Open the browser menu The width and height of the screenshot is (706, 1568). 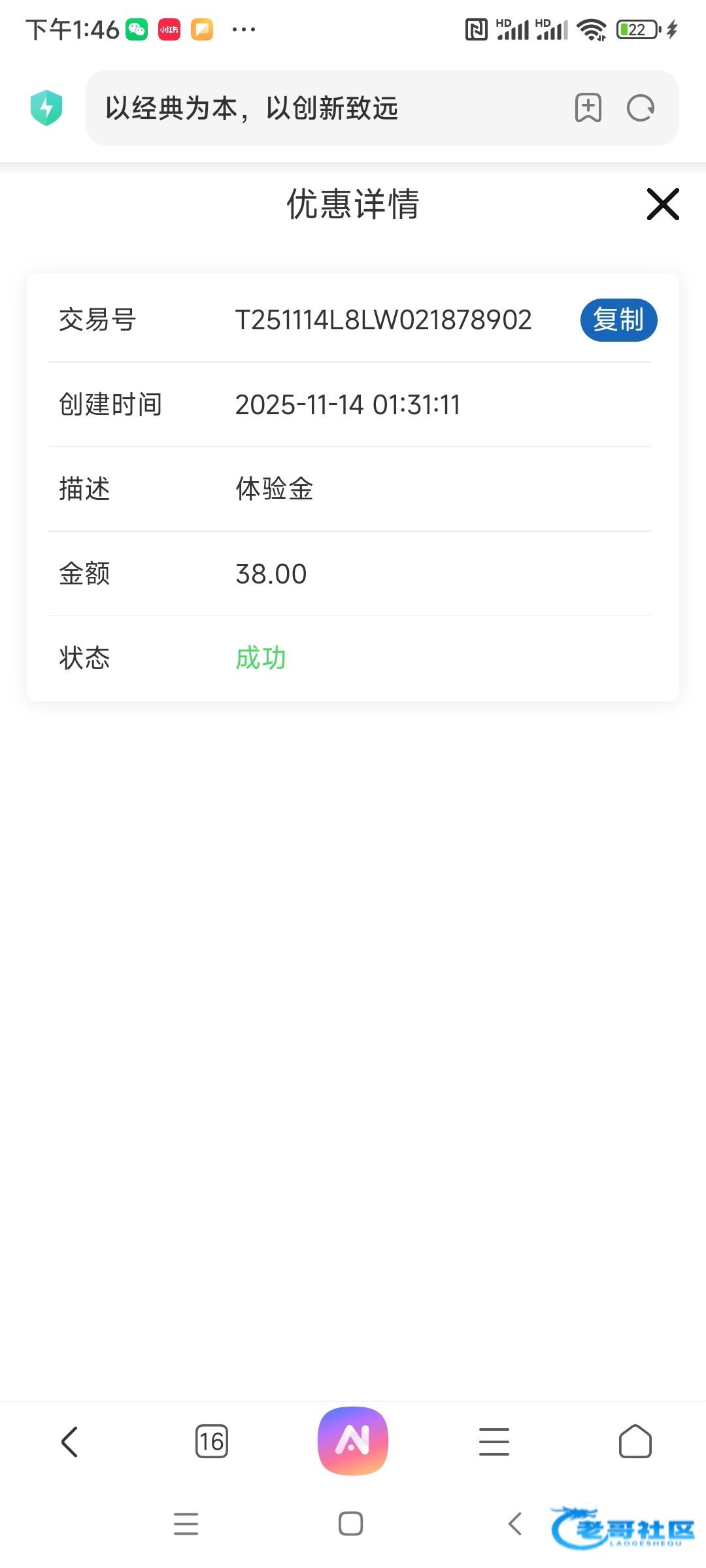[x=494, y=1441]
